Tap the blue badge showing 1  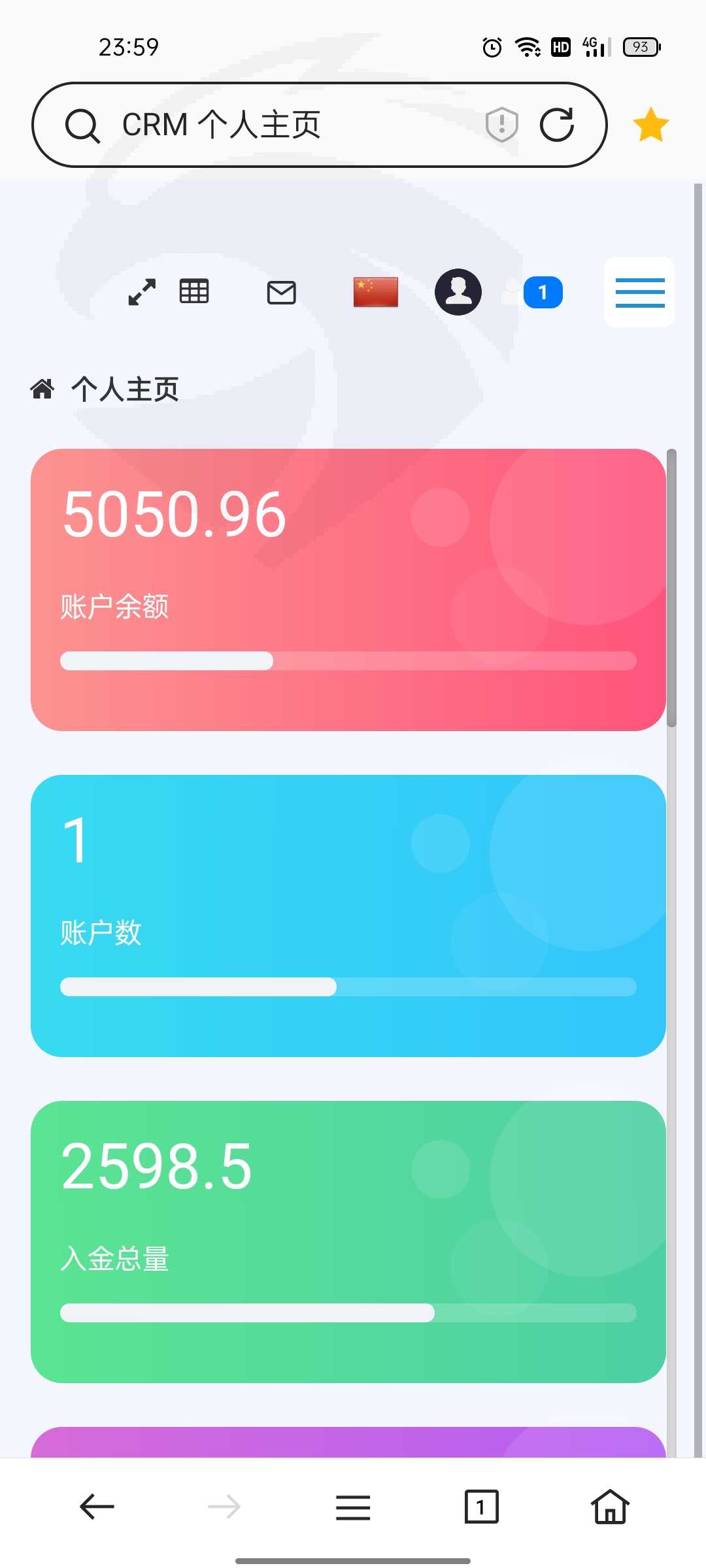543,292
